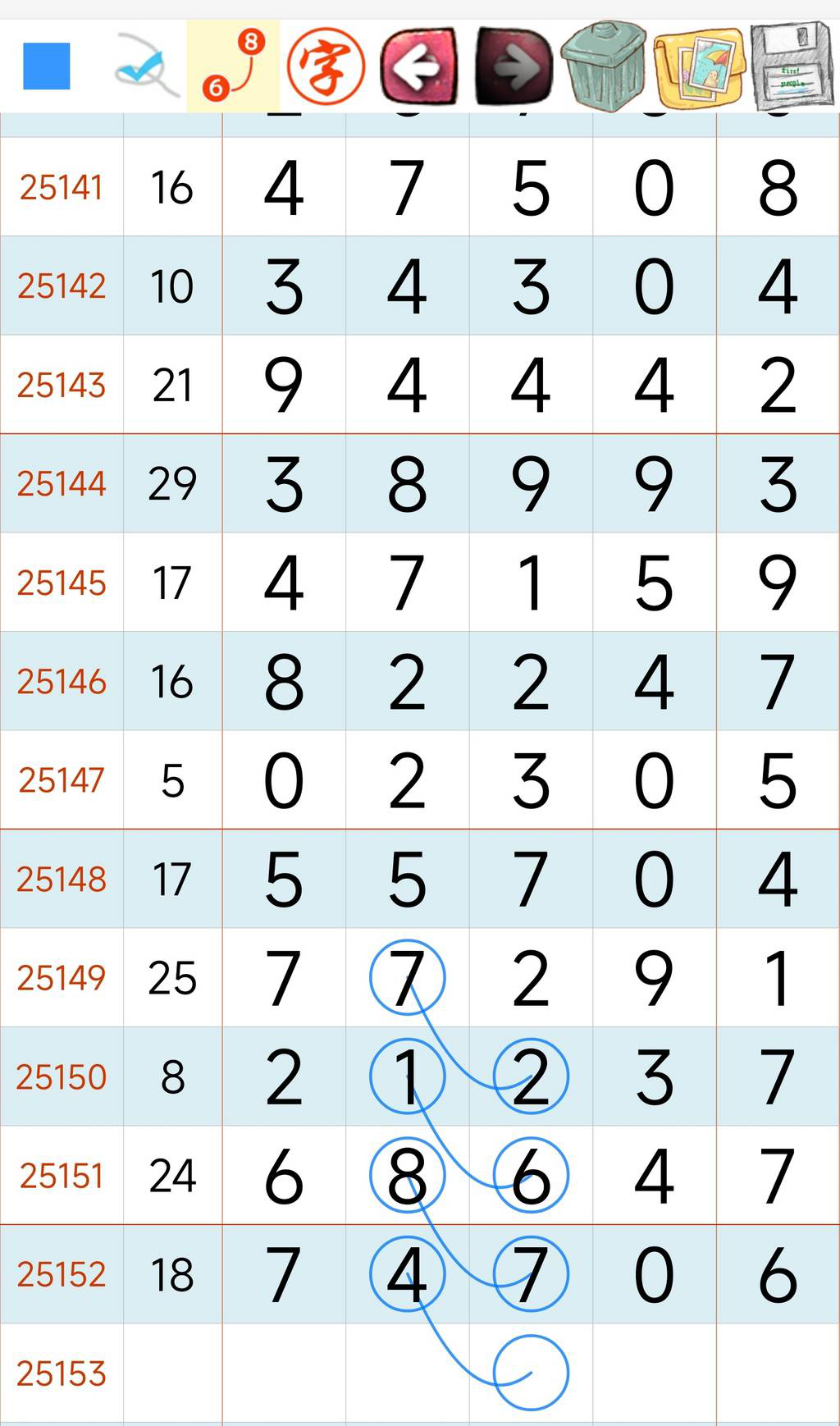Select the freehand checkmark drawing tool
Screen dimensions: 840x1426
146,66
